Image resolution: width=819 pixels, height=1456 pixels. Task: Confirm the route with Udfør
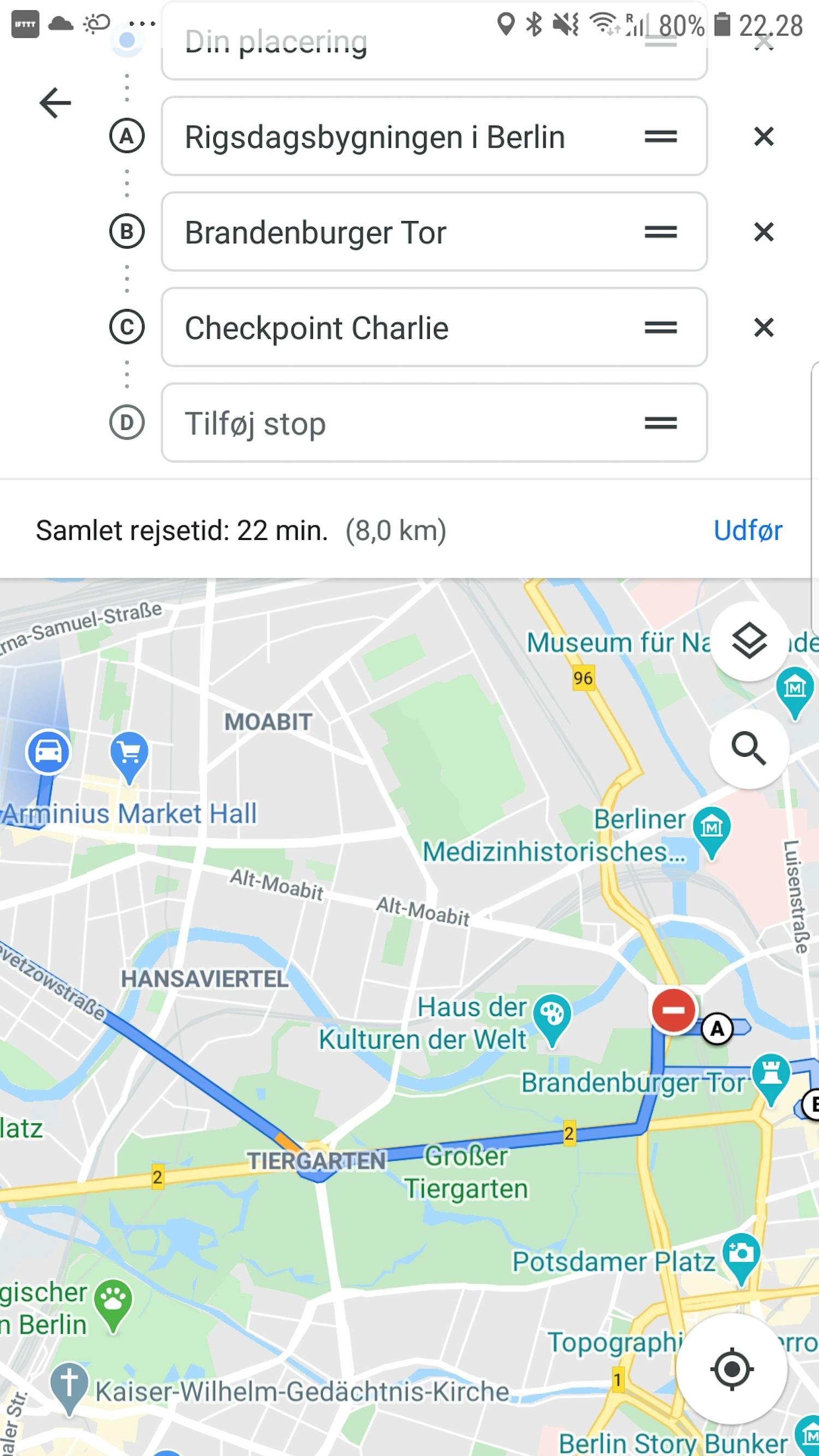pos(747,530)
